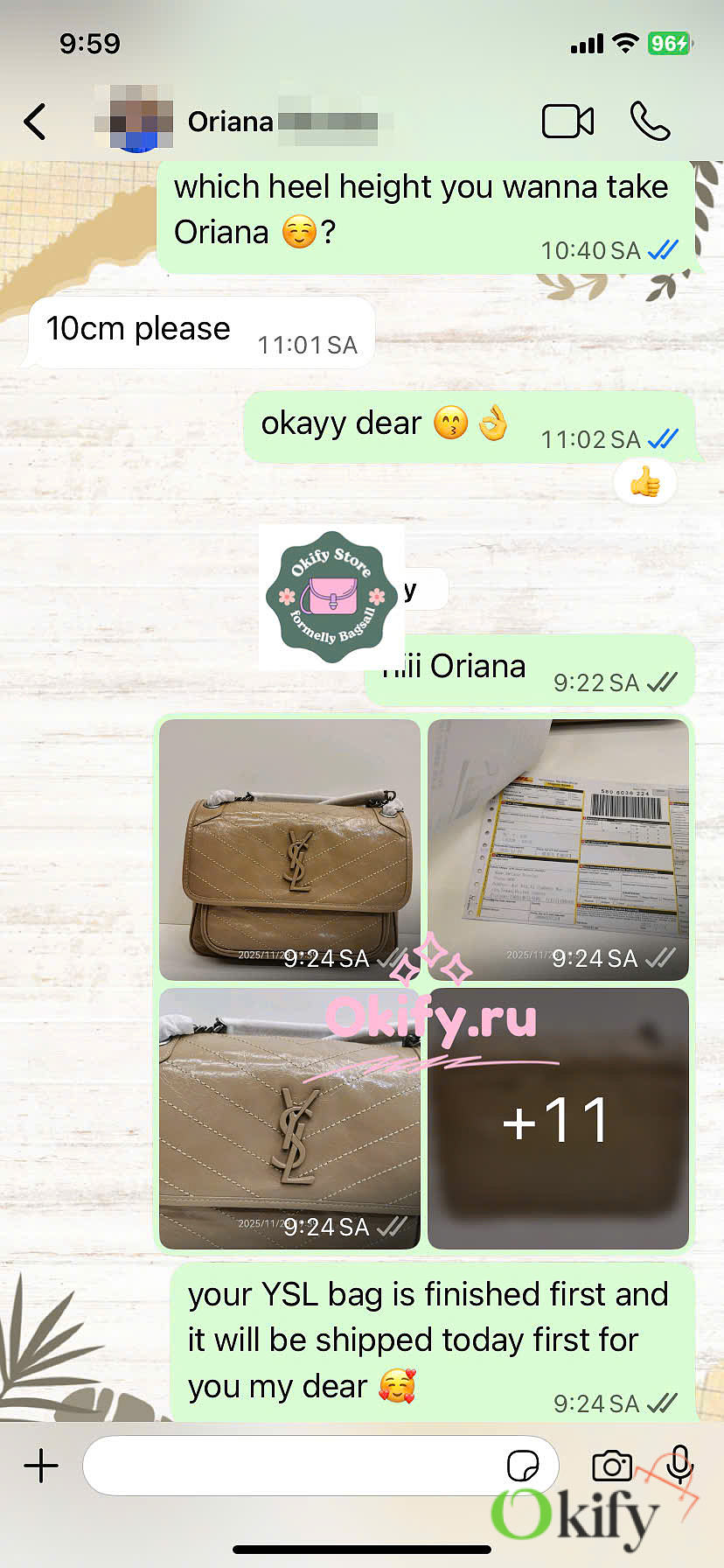This screenshot has width=724, height=1568.
Task: Go back to the chat list
Action: 35,122
